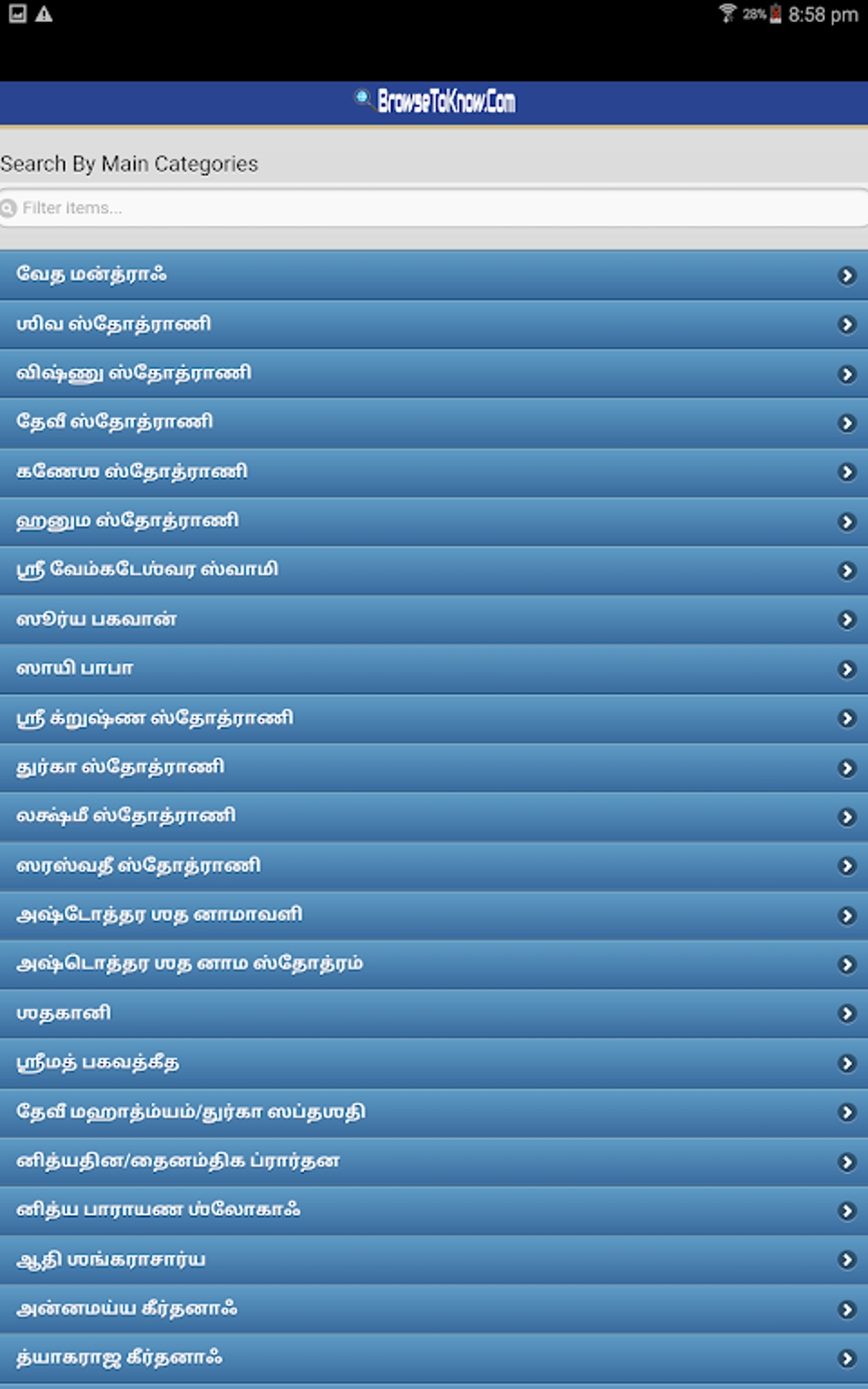Open the ஸாயி பாபா row
Viewport: 868px width, 1389px height.
[434, 669]
